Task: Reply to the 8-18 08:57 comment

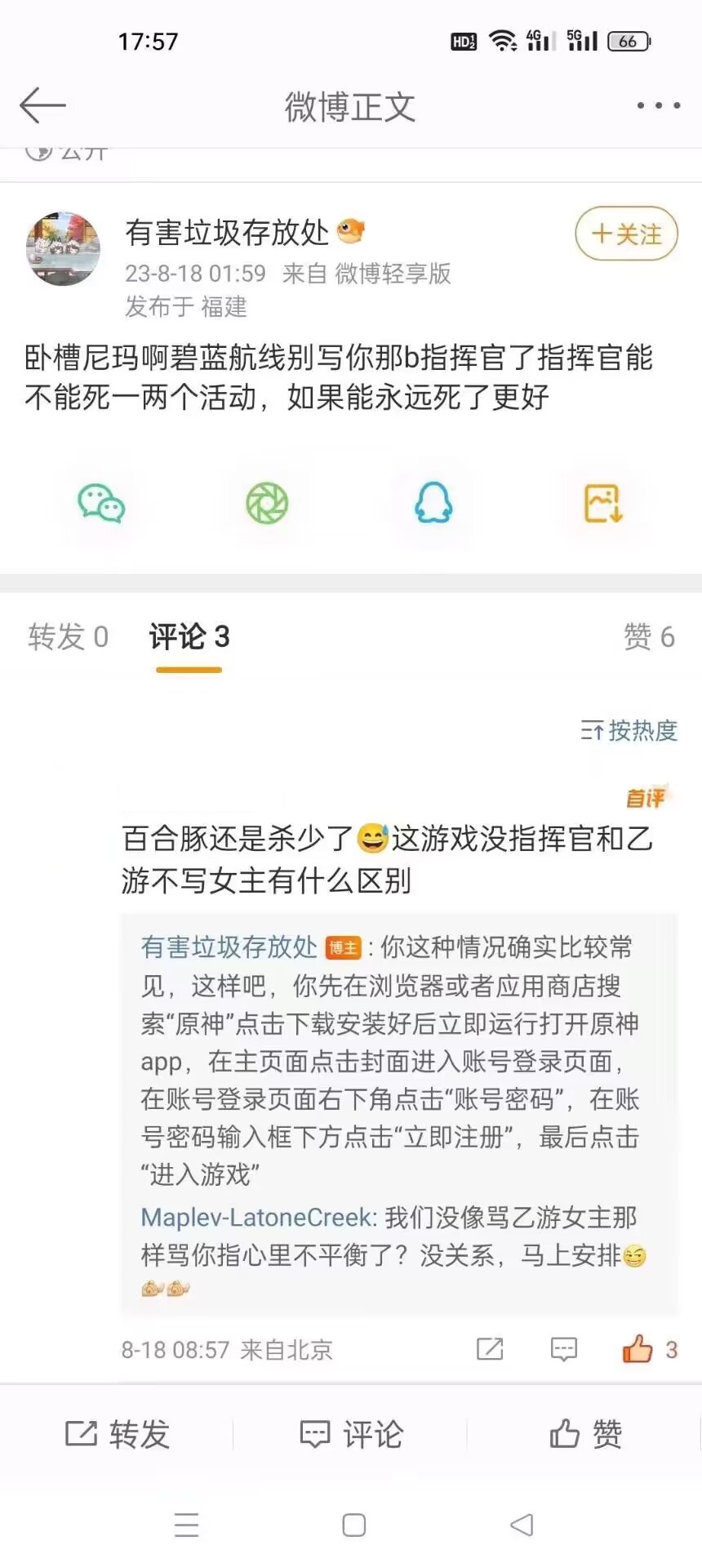Action: (x=564, y=1349)
